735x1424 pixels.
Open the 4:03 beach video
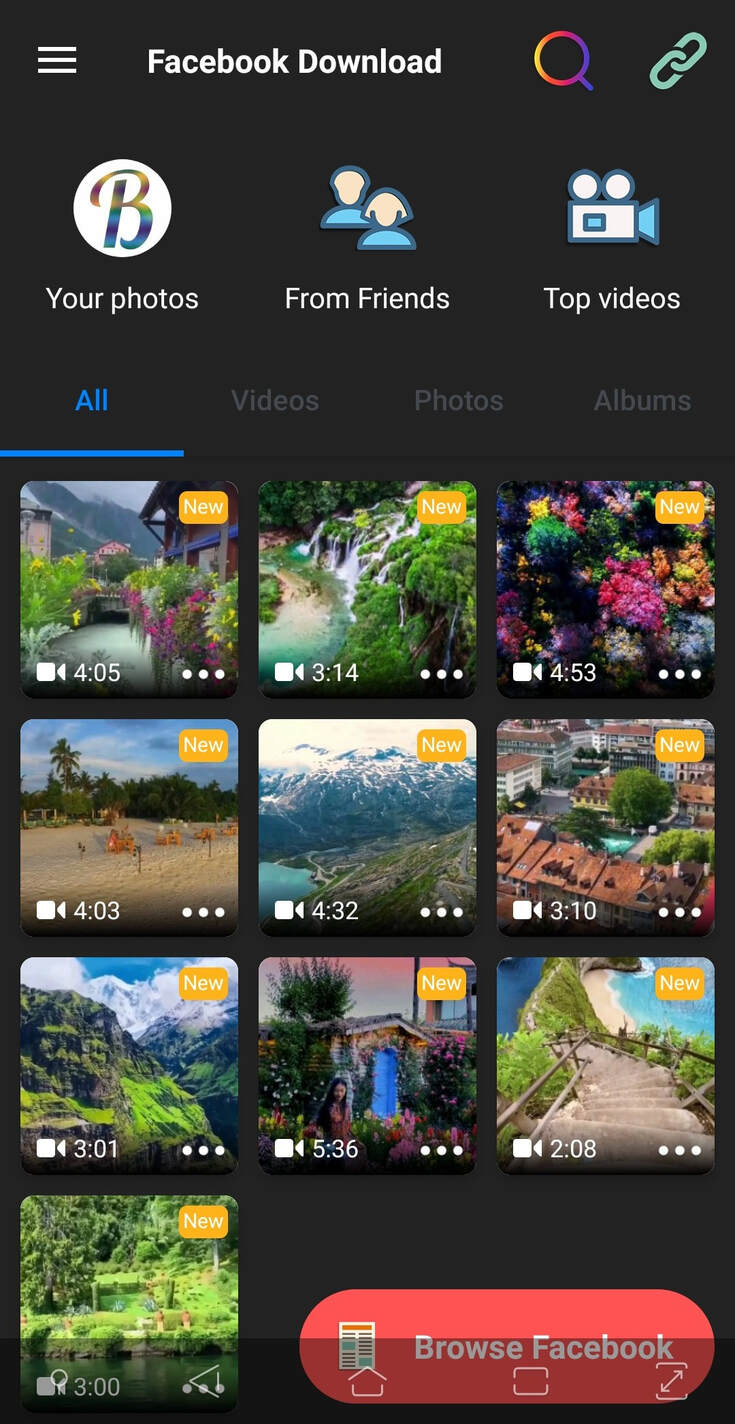[129, 818]
